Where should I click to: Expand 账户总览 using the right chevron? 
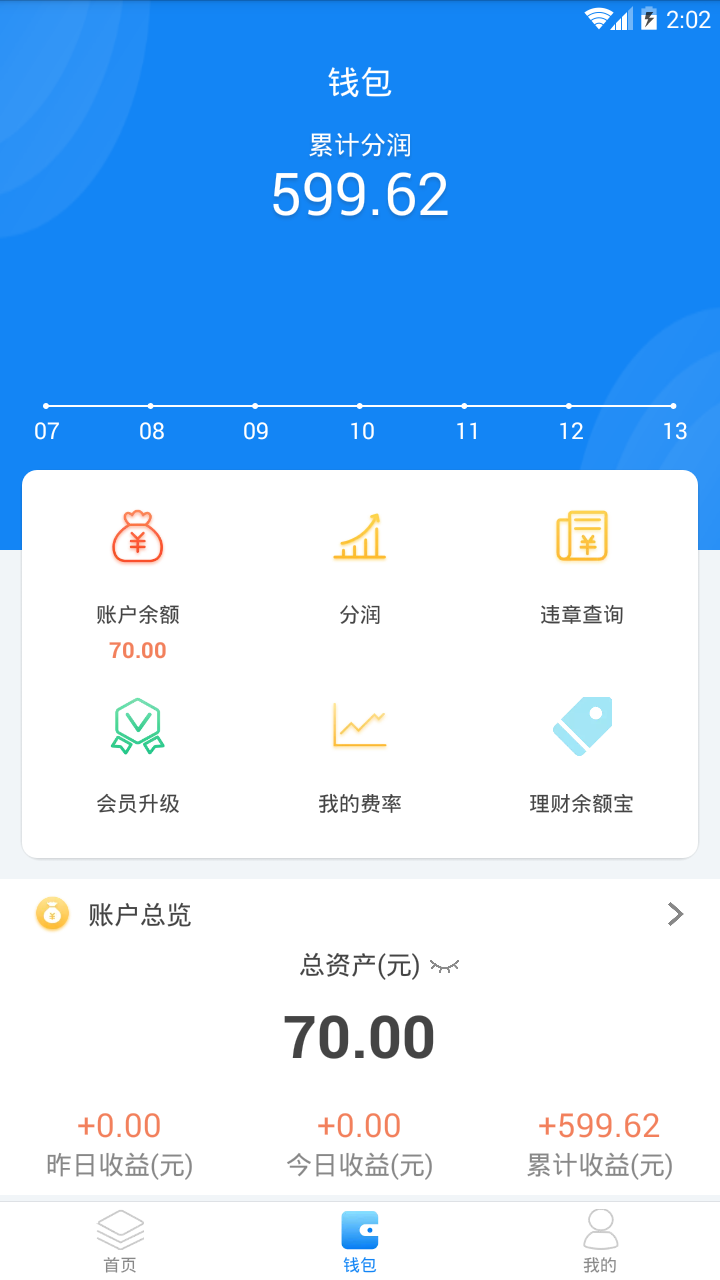point(675,913)
